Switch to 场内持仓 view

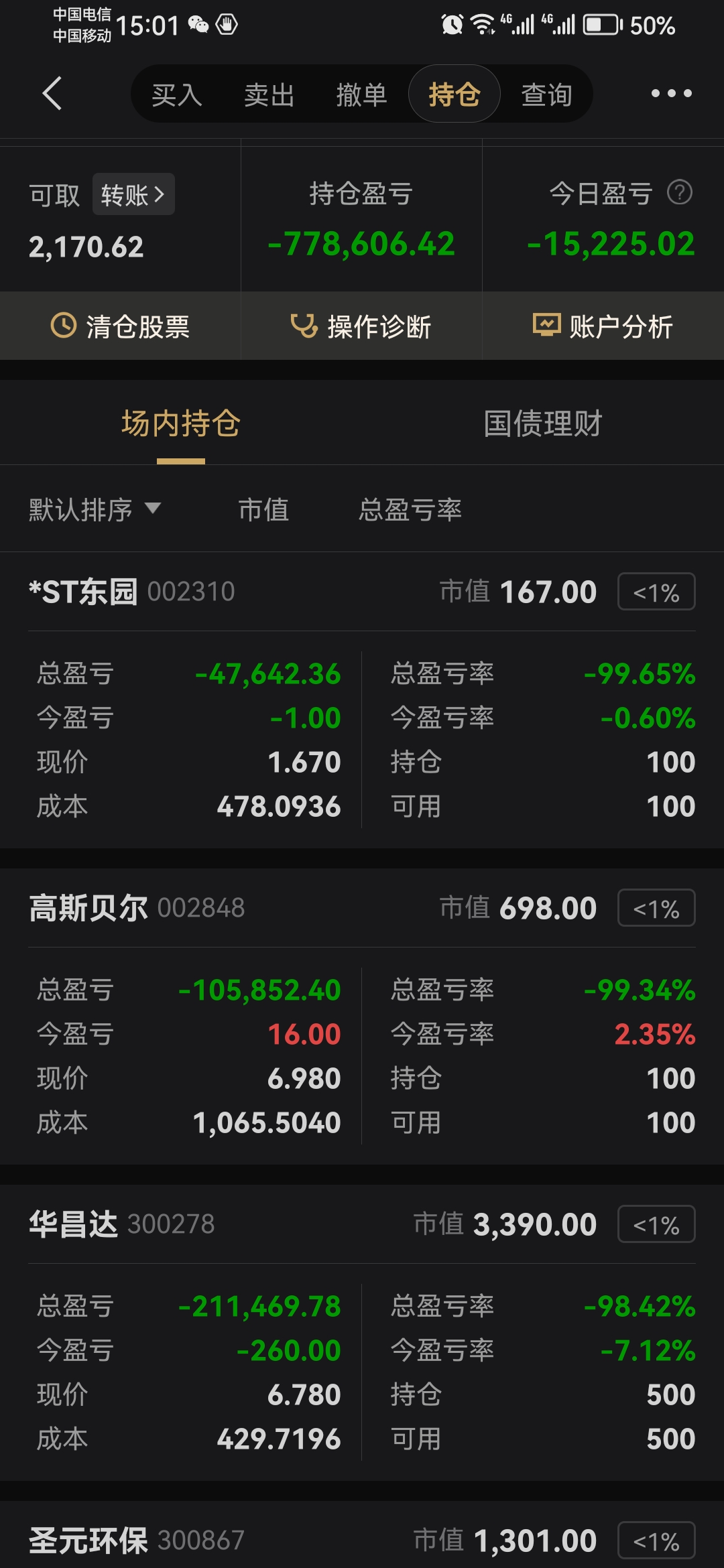pos(180,423)
